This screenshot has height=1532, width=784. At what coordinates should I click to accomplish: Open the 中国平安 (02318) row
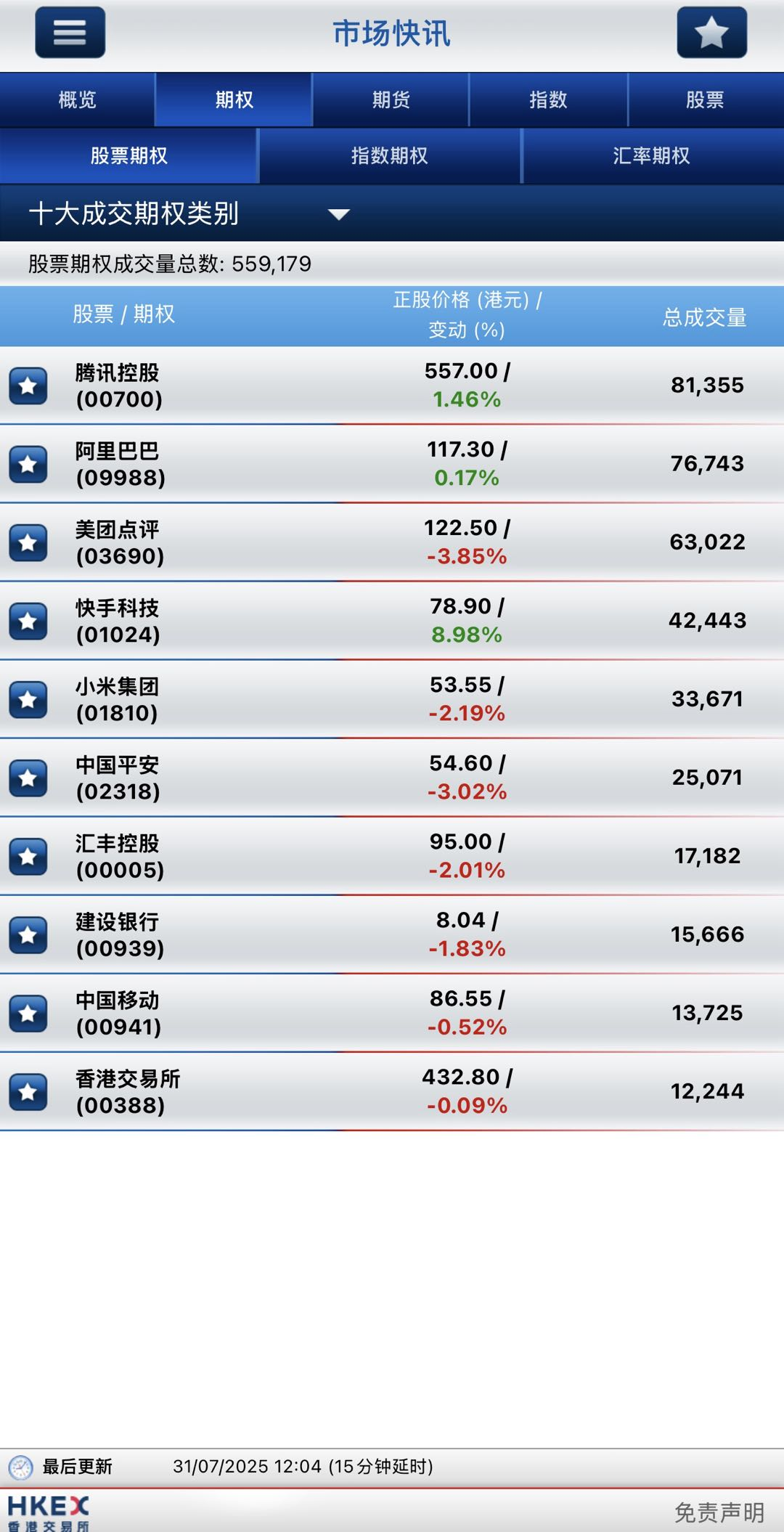tap(392, 777)
